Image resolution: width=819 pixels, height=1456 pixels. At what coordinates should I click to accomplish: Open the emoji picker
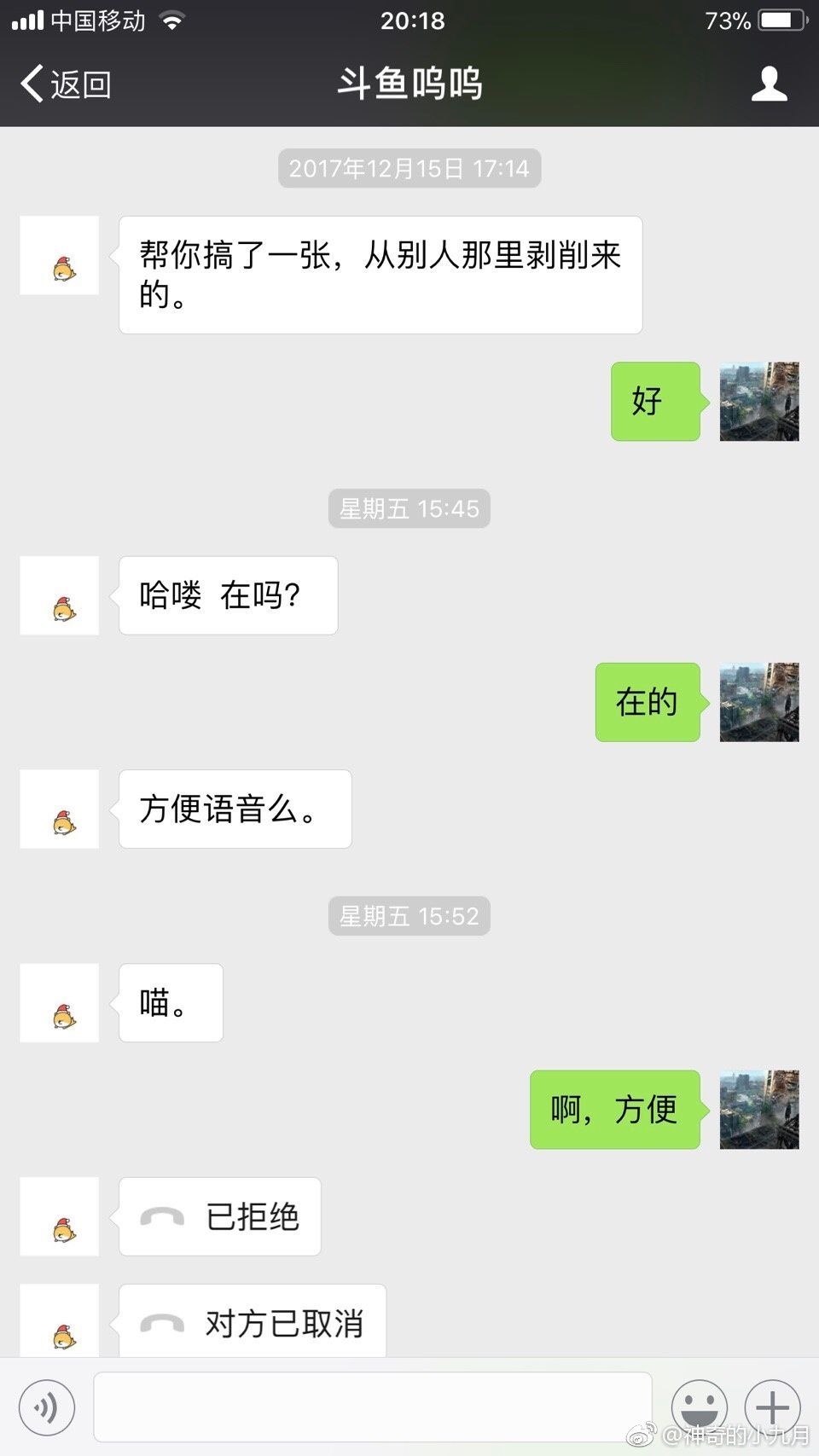click(x=699, y=1407)
